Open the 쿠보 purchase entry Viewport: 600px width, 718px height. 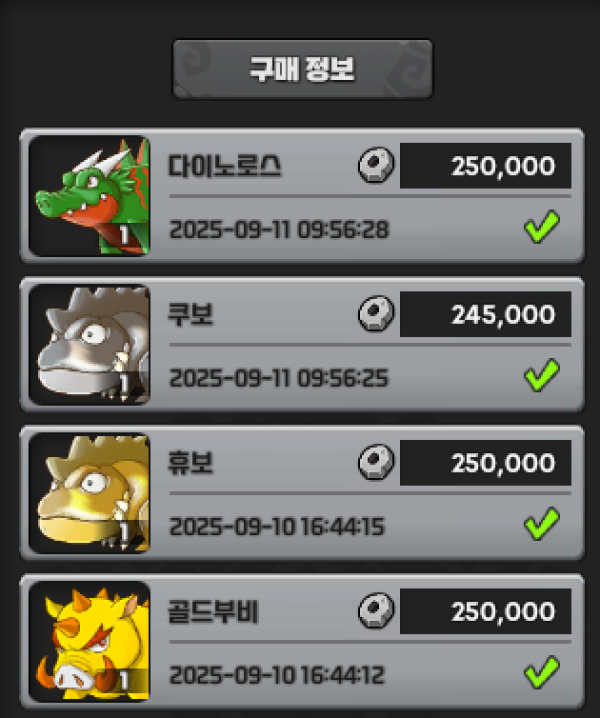(300, 344)
